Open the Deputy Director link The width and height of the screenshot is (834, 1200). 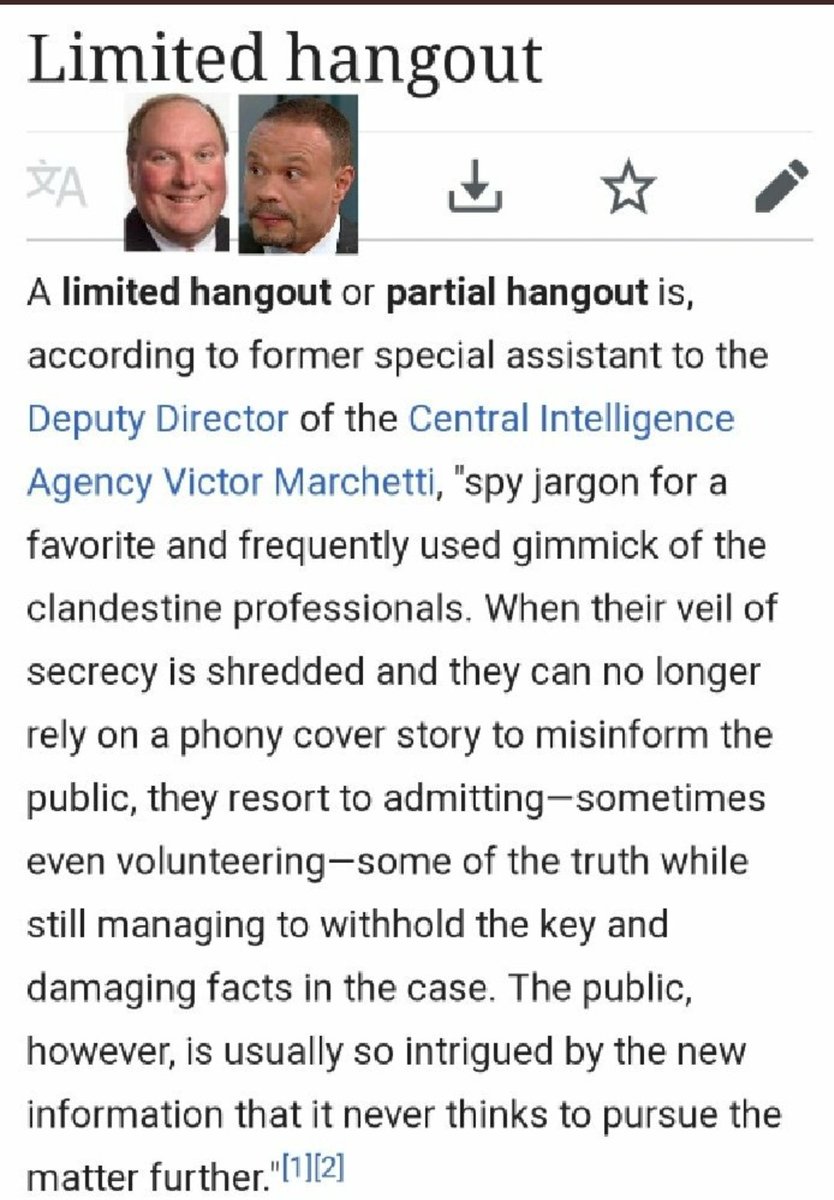pyautogui.click(x=158, y=418)
